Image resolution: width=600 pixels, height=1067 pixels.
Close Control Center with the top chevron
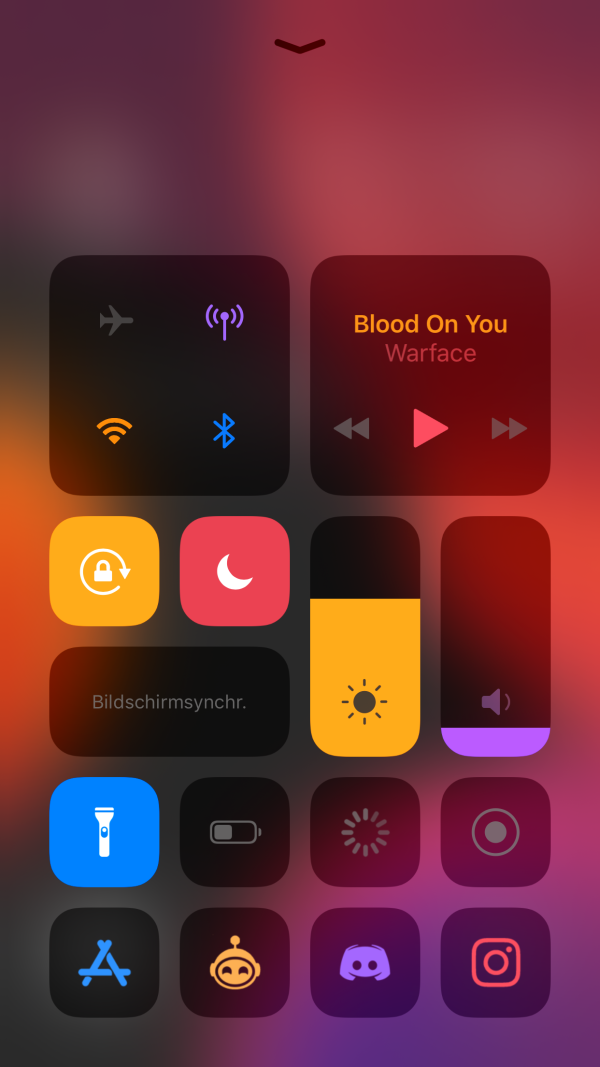[x=300, y=46]
